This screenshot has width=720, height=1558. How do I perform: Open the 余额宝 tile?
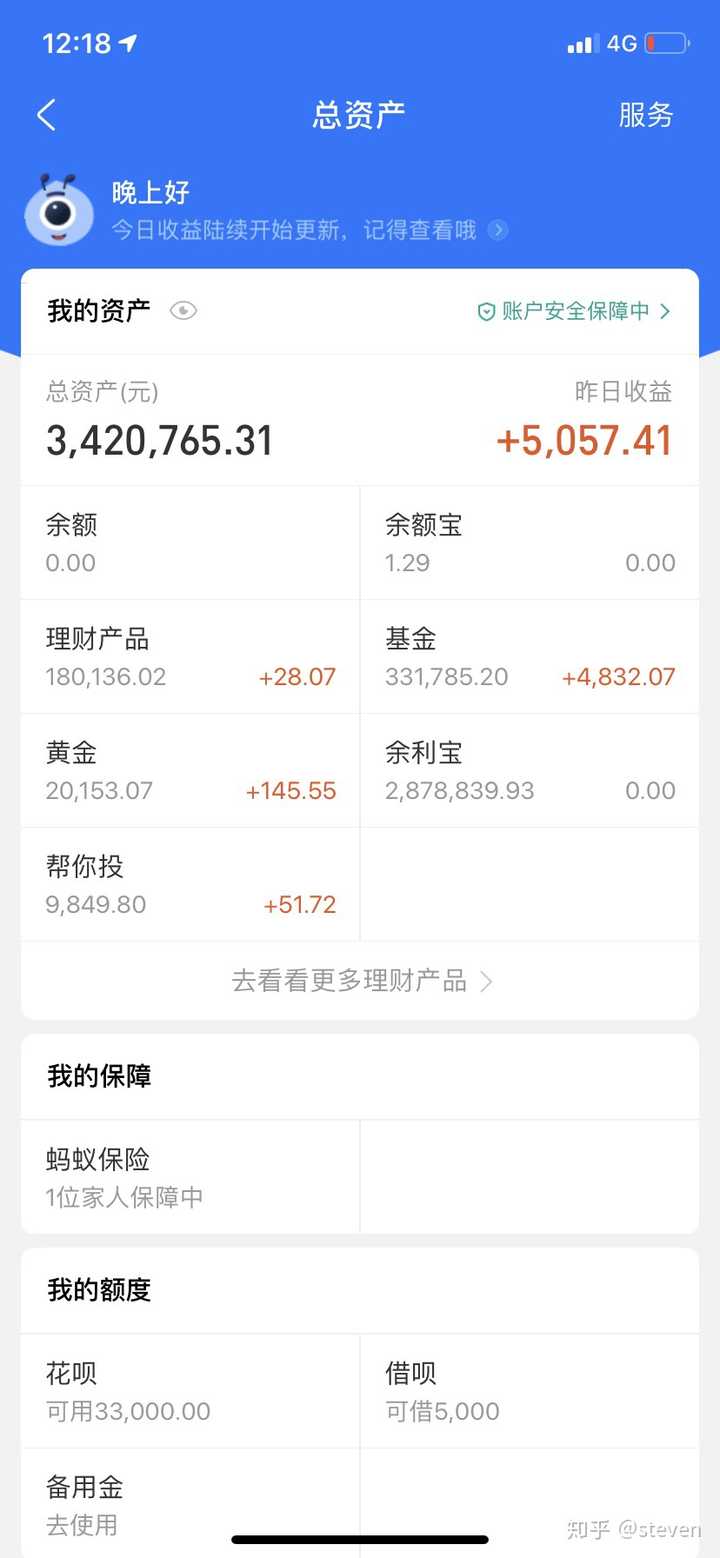click(530, 543)
